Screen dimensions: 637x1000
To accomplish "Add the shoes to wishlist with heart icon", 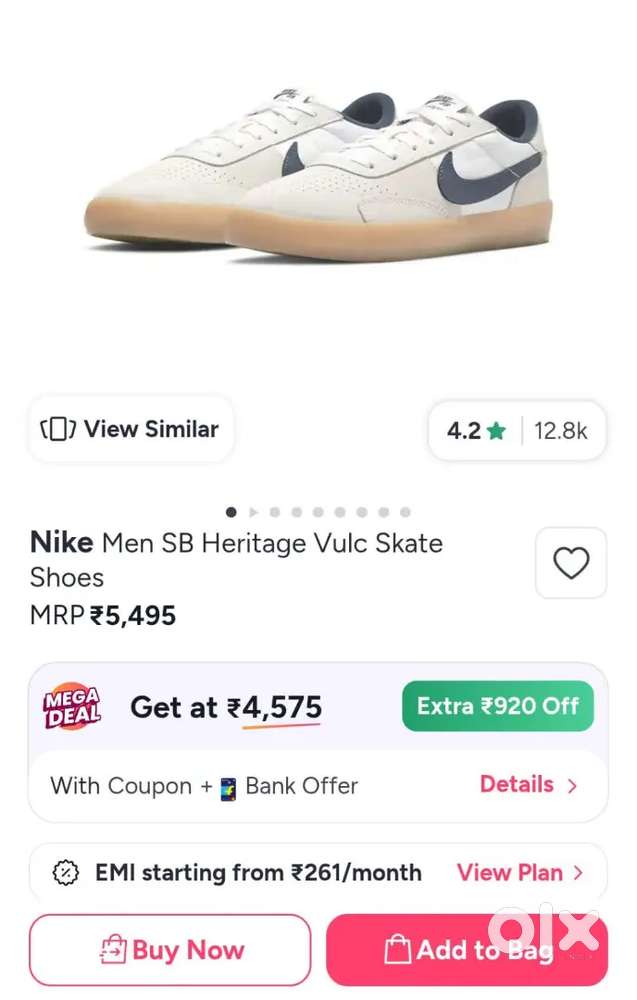I will click(x=571, y=562).
